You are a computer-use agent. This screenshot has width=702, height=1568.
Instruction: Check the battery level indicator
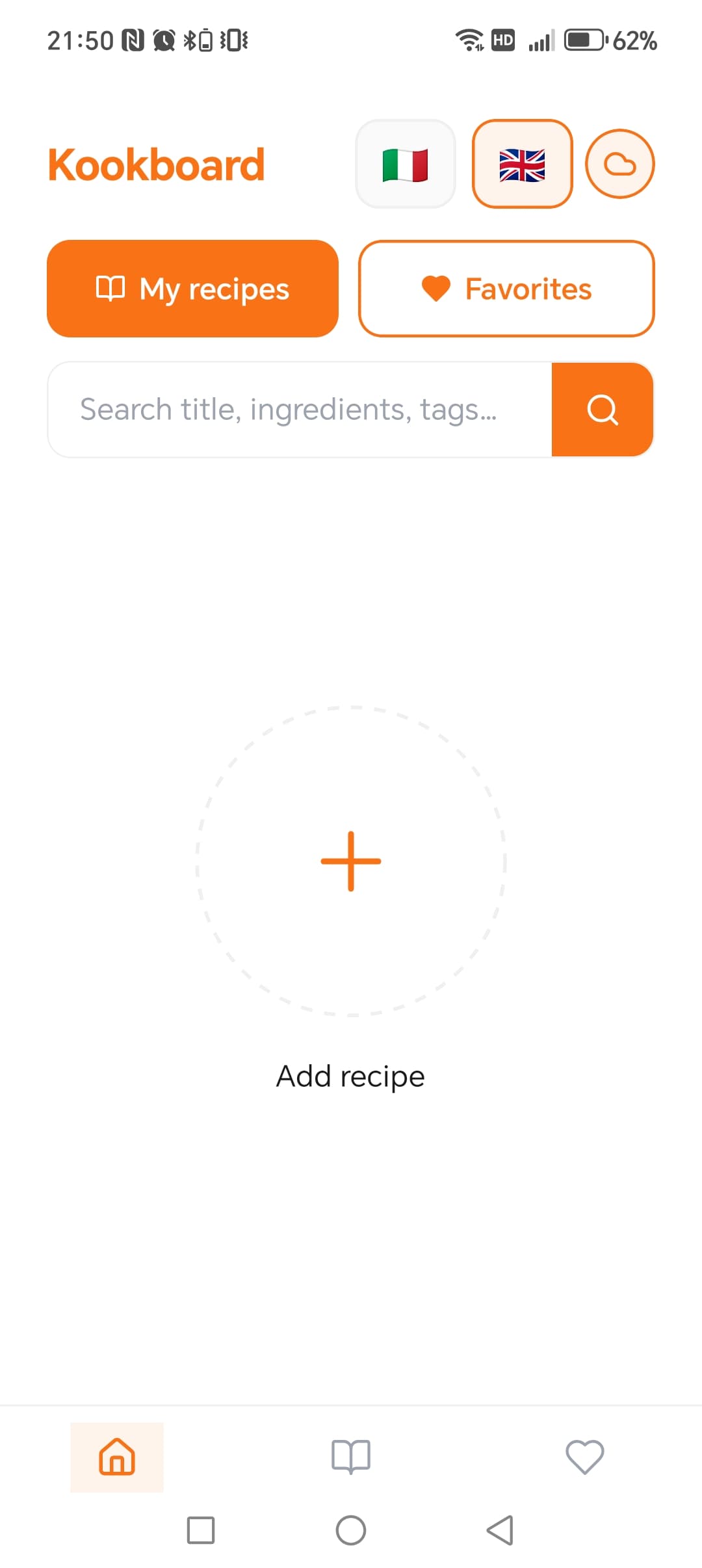click(x=584, y=40)
